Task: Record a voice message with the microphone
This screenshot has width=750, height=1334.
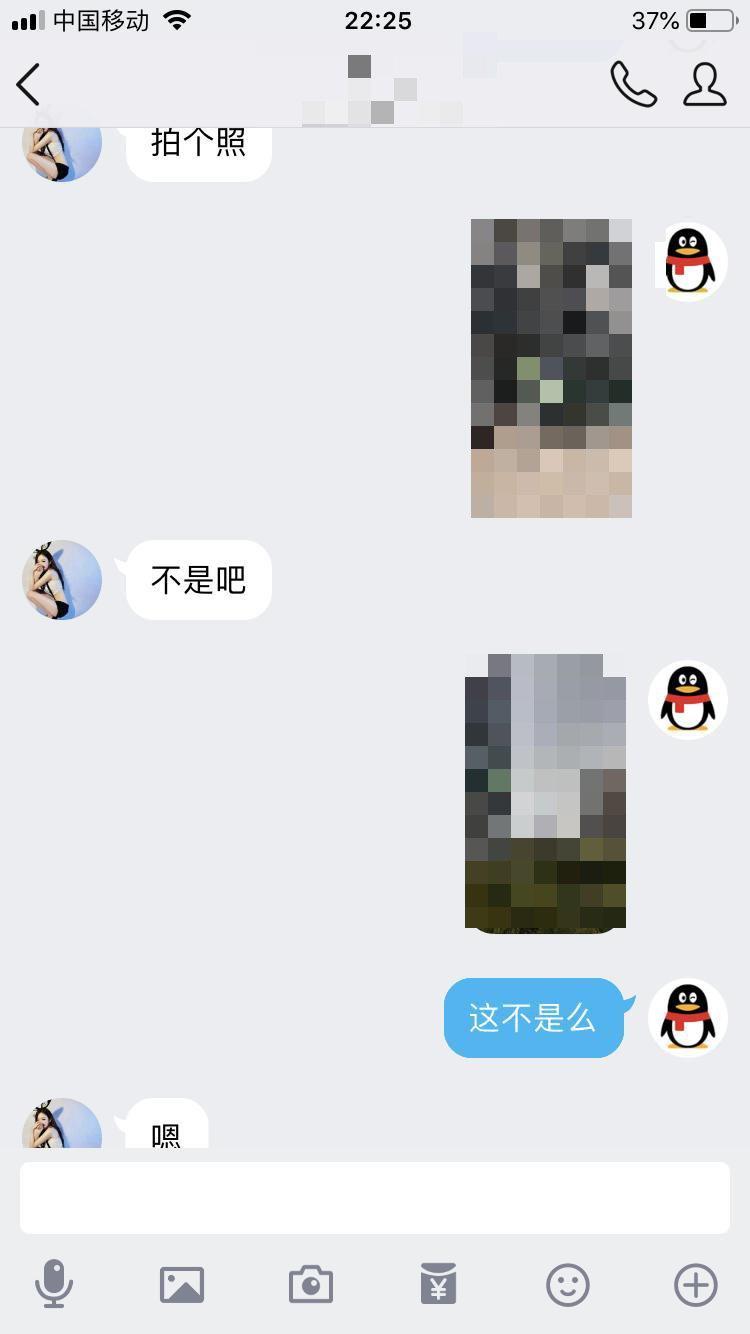Action: click(54, 1284)
